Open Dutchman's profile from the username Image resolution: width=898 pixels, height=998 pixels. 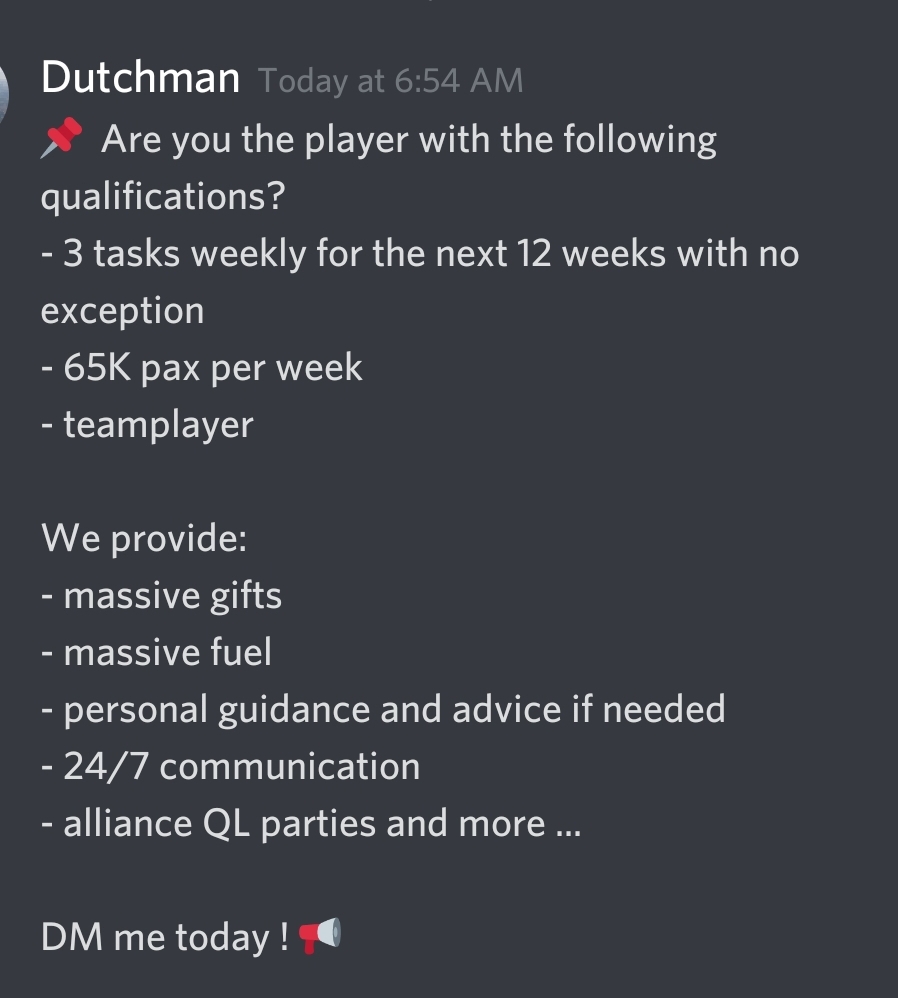[x=140, y=79]
